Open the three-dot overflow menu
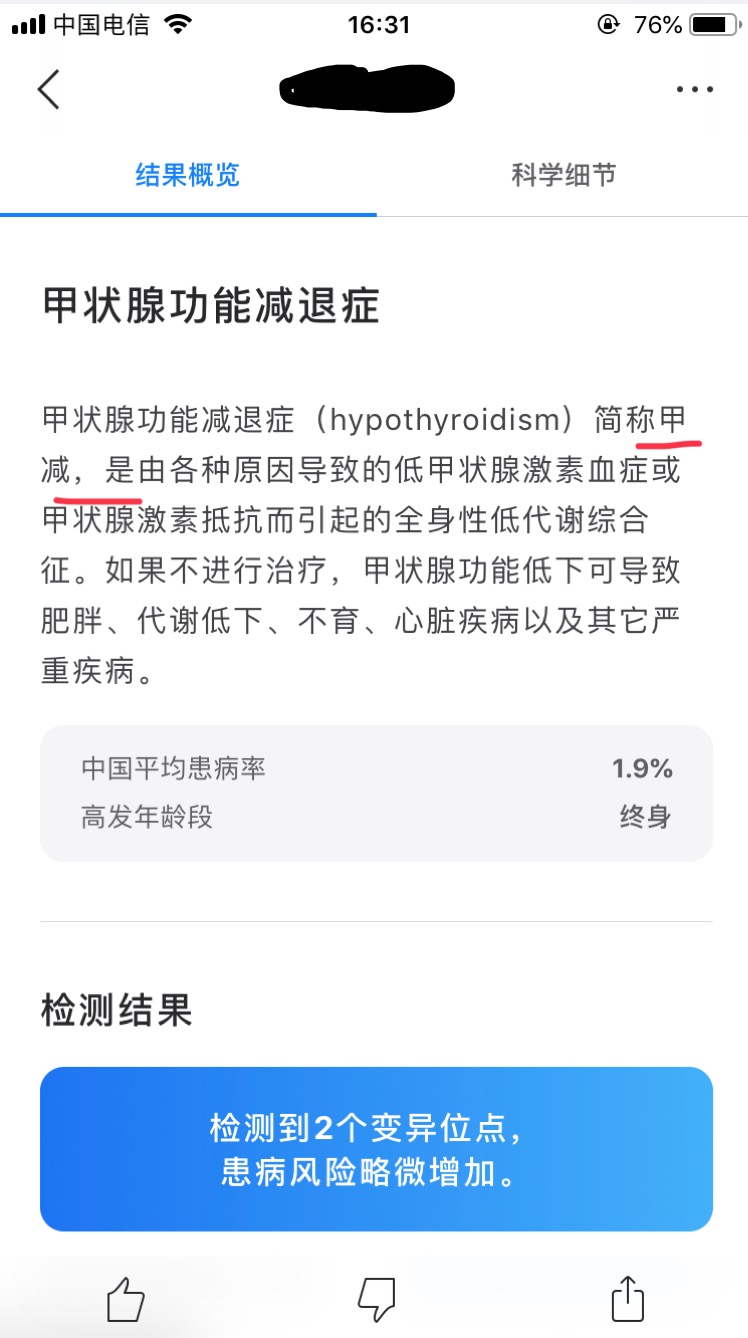This screenshot has width=748, height=1338. coord(694,89)
